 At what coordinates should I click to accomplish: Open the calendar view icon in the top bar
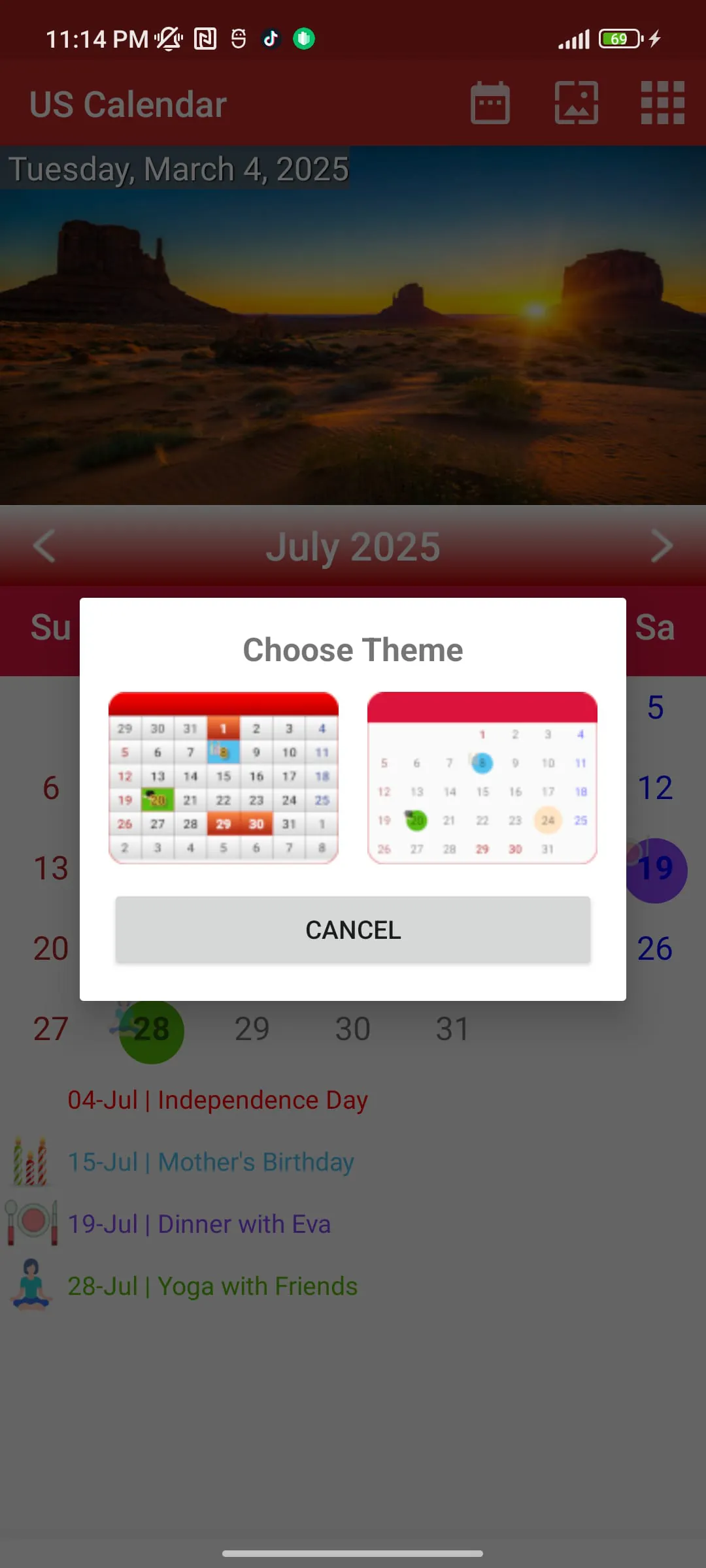coord(489,103)
